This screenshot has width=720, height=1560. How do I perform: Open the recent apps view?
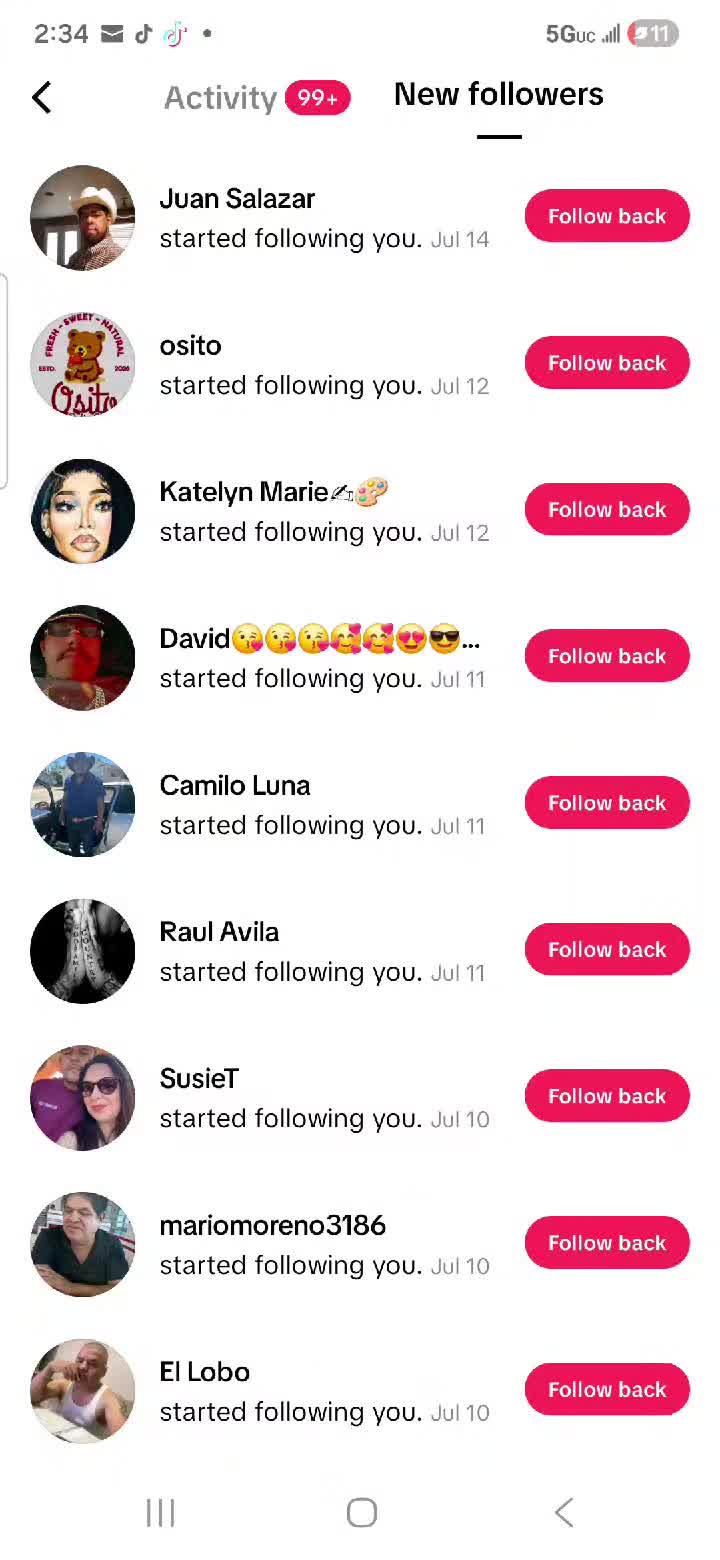[160, 1513]
